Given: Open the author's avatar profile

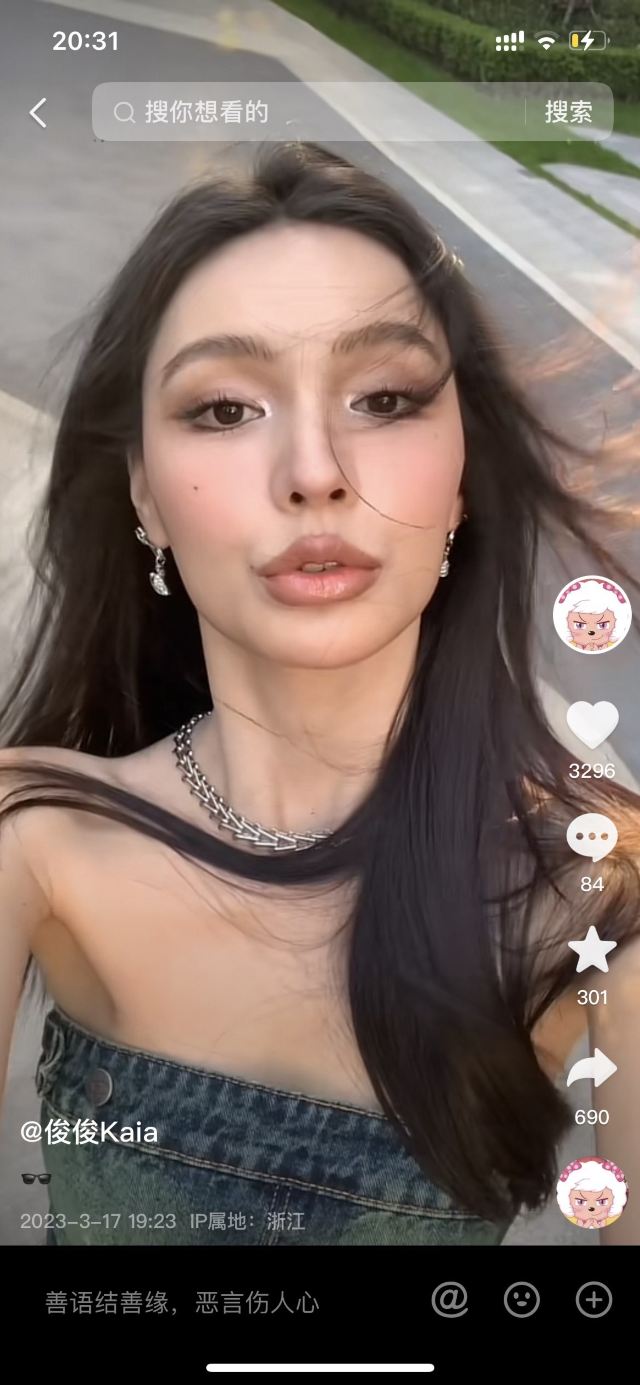Looking at the screenshot, I should coord(591,615).
